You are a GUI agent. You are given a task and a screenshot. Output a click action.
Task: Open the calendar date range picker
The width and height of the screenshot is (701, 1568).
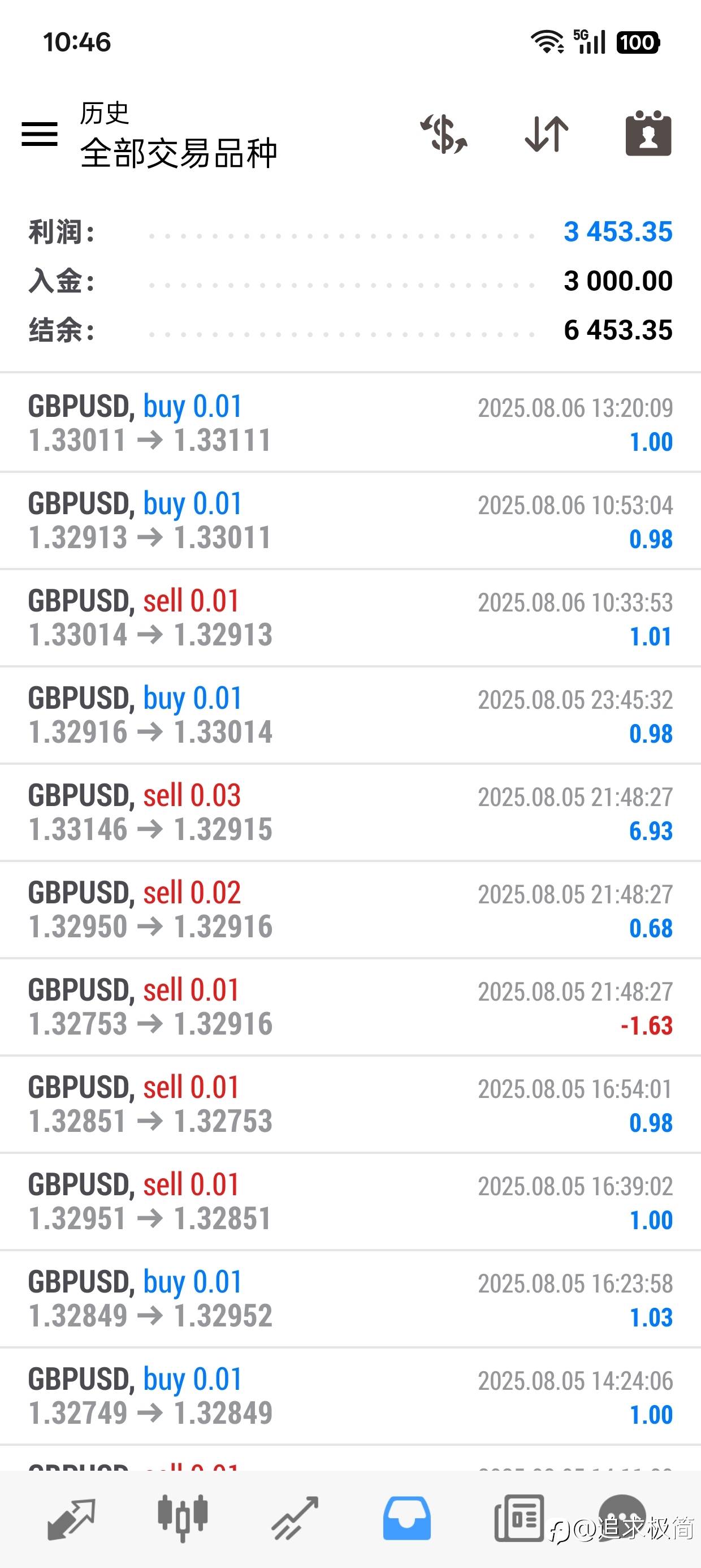[x=648, y=133]
